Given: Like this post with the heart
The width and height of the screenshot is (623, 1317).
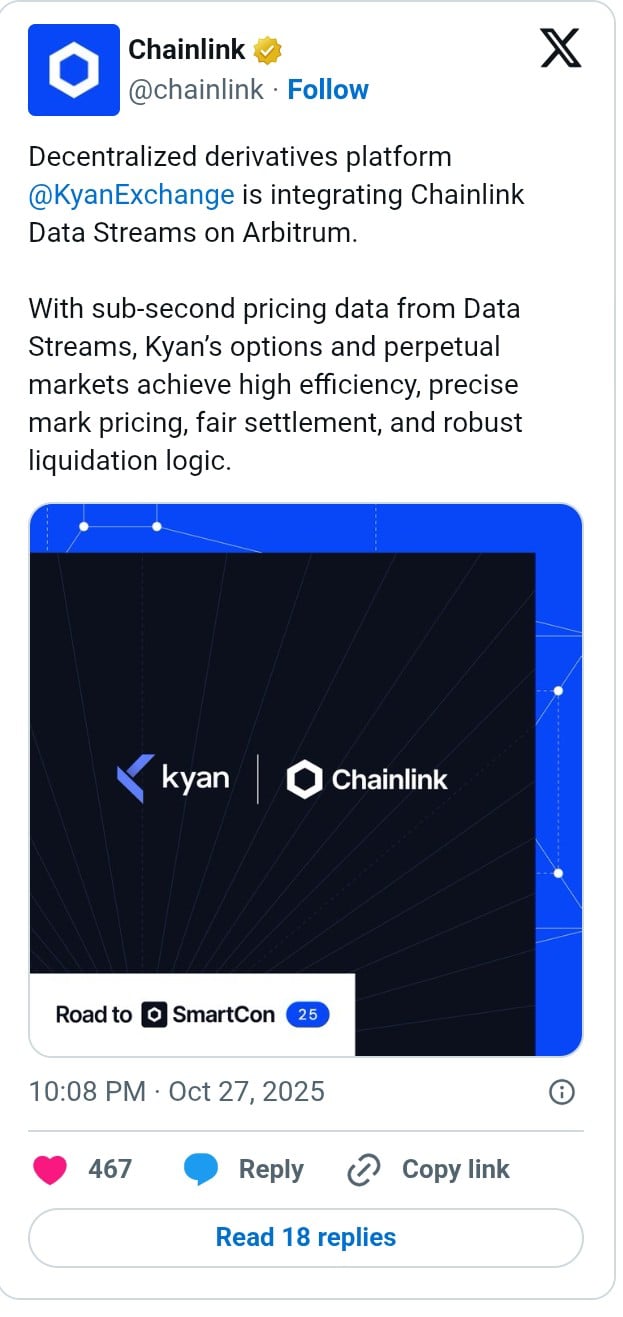Looking at the screenshot, I should point(50,1169).
